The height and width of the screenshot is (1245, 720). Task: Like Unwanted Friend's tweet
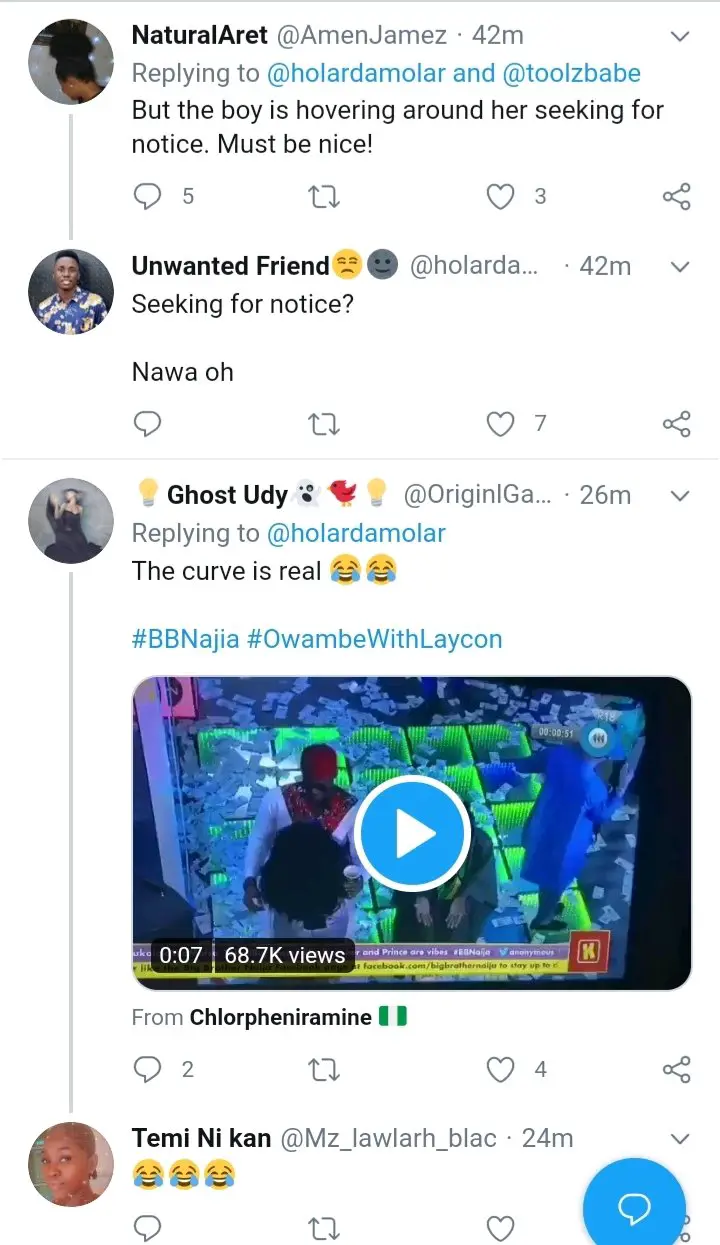(500, 423)
